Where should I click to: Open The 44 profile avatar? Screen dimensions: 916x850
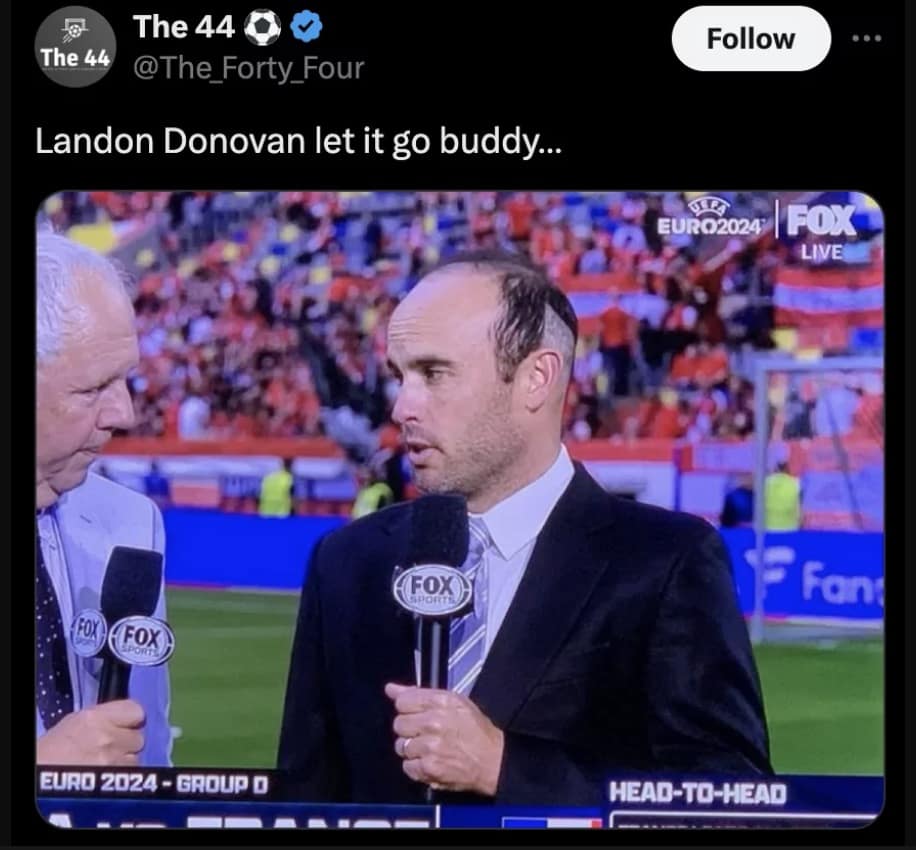[75, 47]
